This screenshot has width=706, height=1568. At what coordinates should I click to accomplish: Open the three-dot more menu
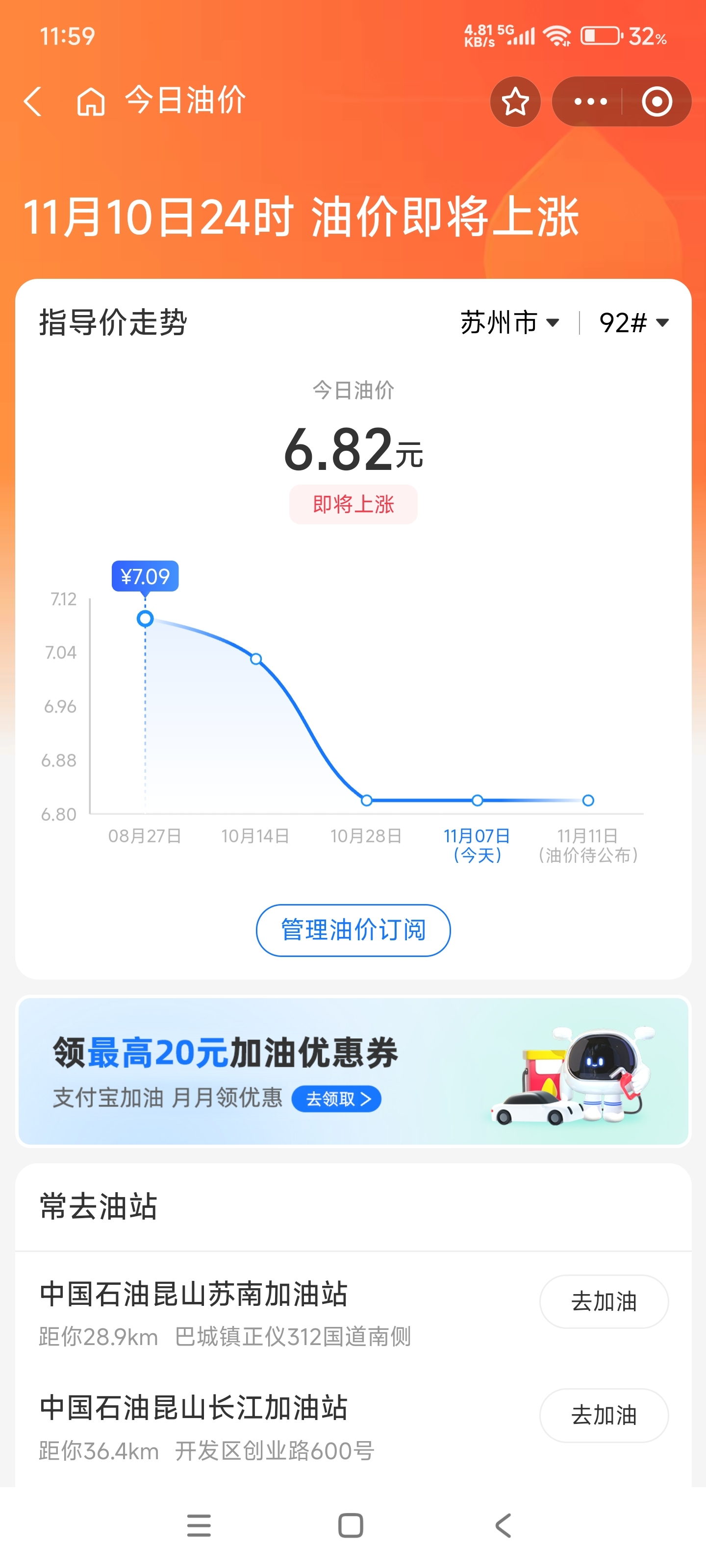click(590, 101)
